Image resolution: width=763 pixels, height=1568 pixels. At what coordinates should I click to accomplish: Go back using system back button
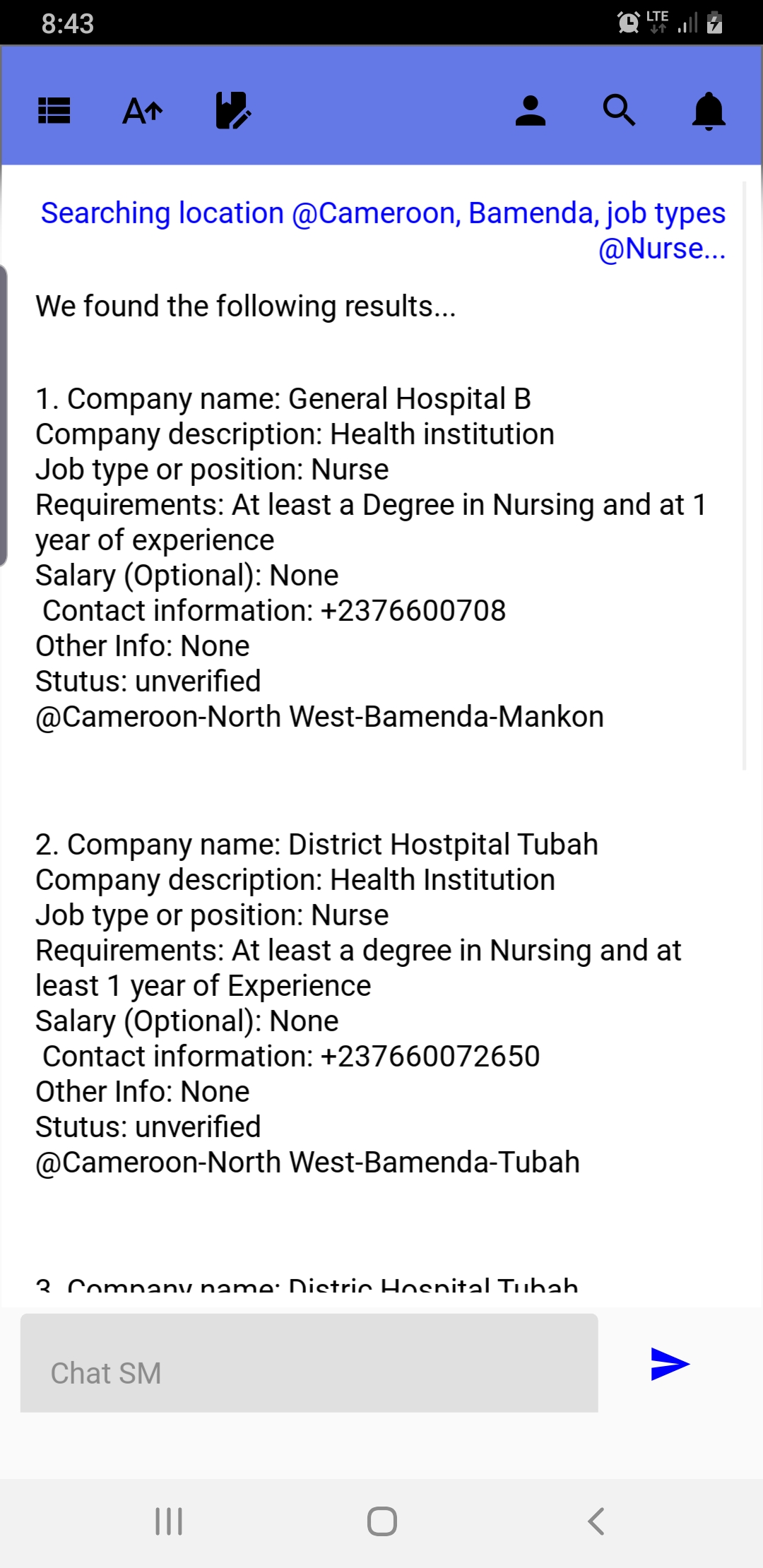click(596, 1521)
